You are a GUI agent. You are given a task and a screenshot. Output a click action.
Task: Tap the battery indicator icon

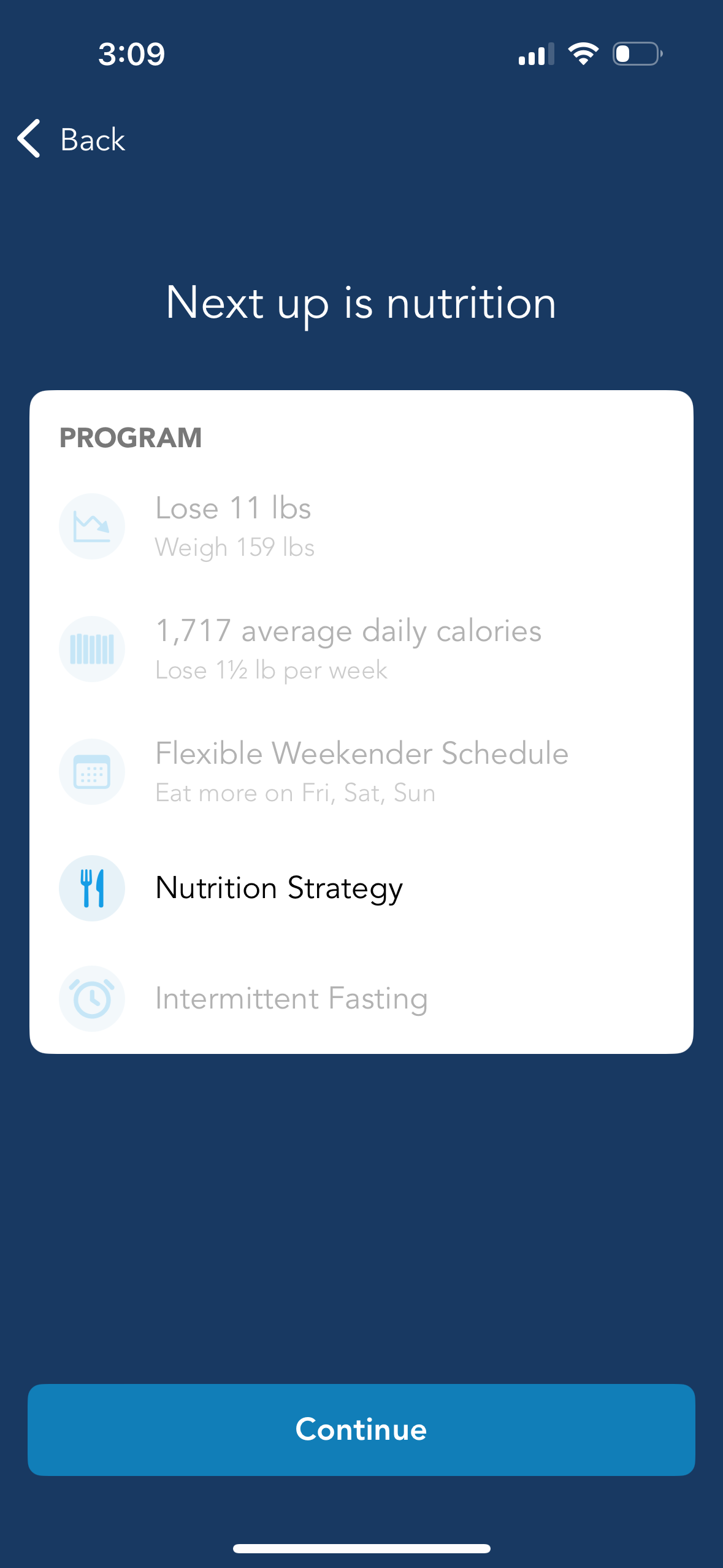[x=636, y=55]
